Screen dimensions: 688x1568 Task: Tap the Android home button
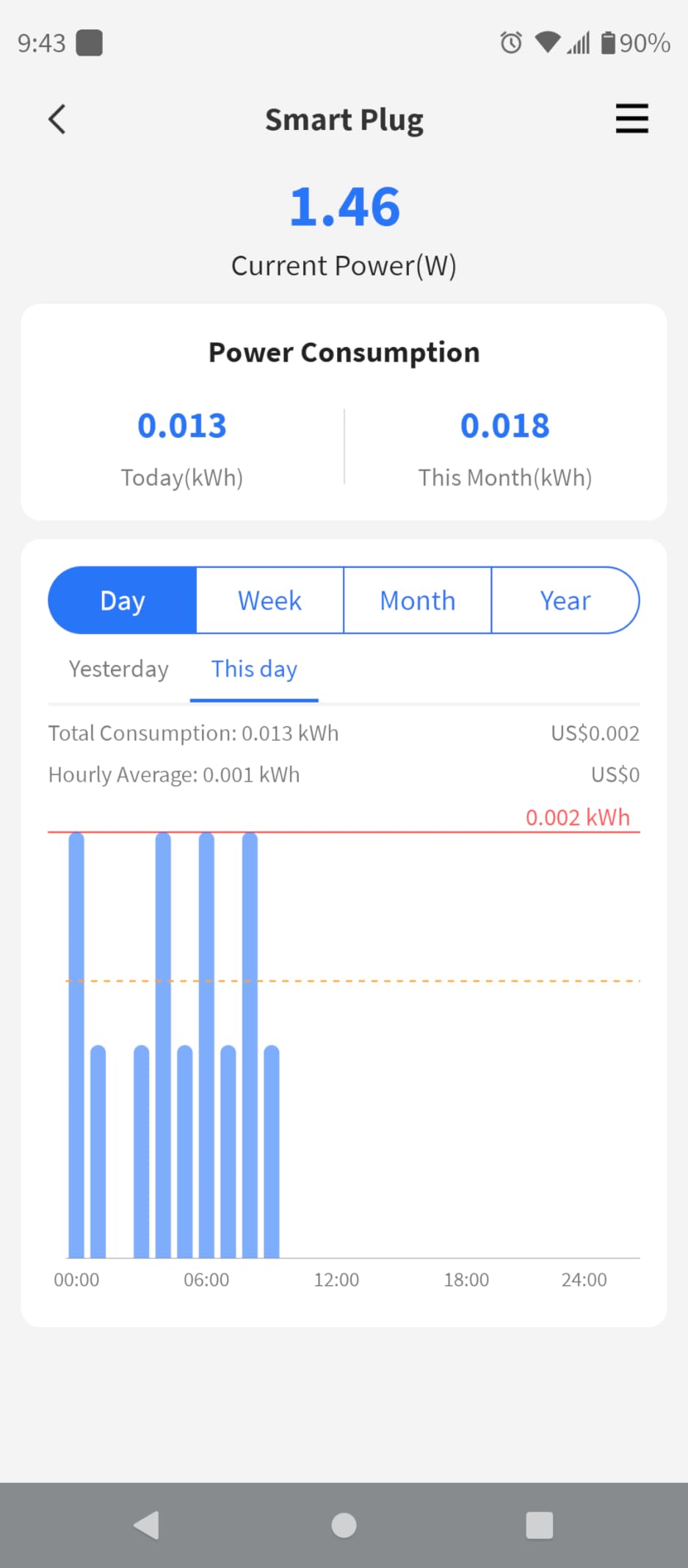point(344,1525)
